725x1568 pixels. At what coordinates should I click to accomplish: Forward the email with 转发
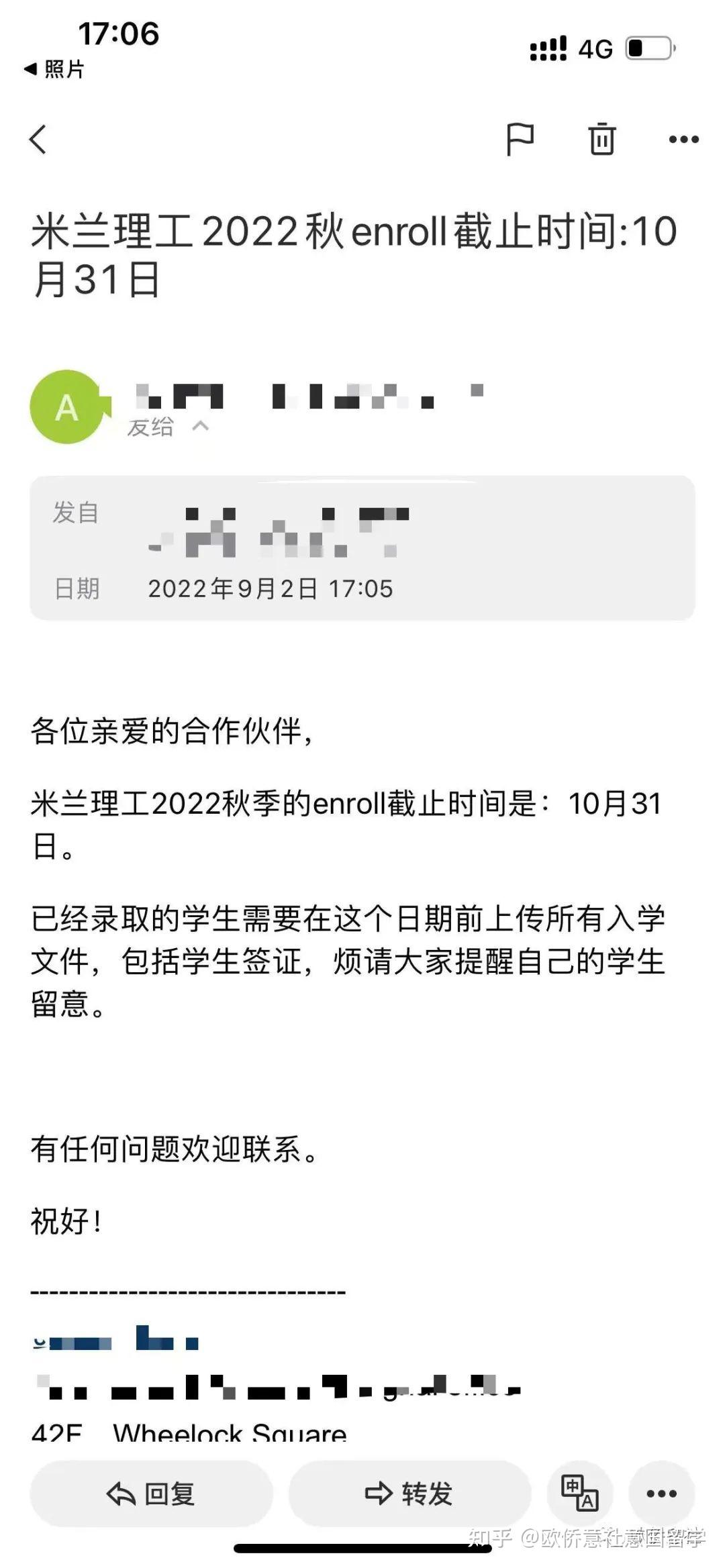click(409, 1494)
